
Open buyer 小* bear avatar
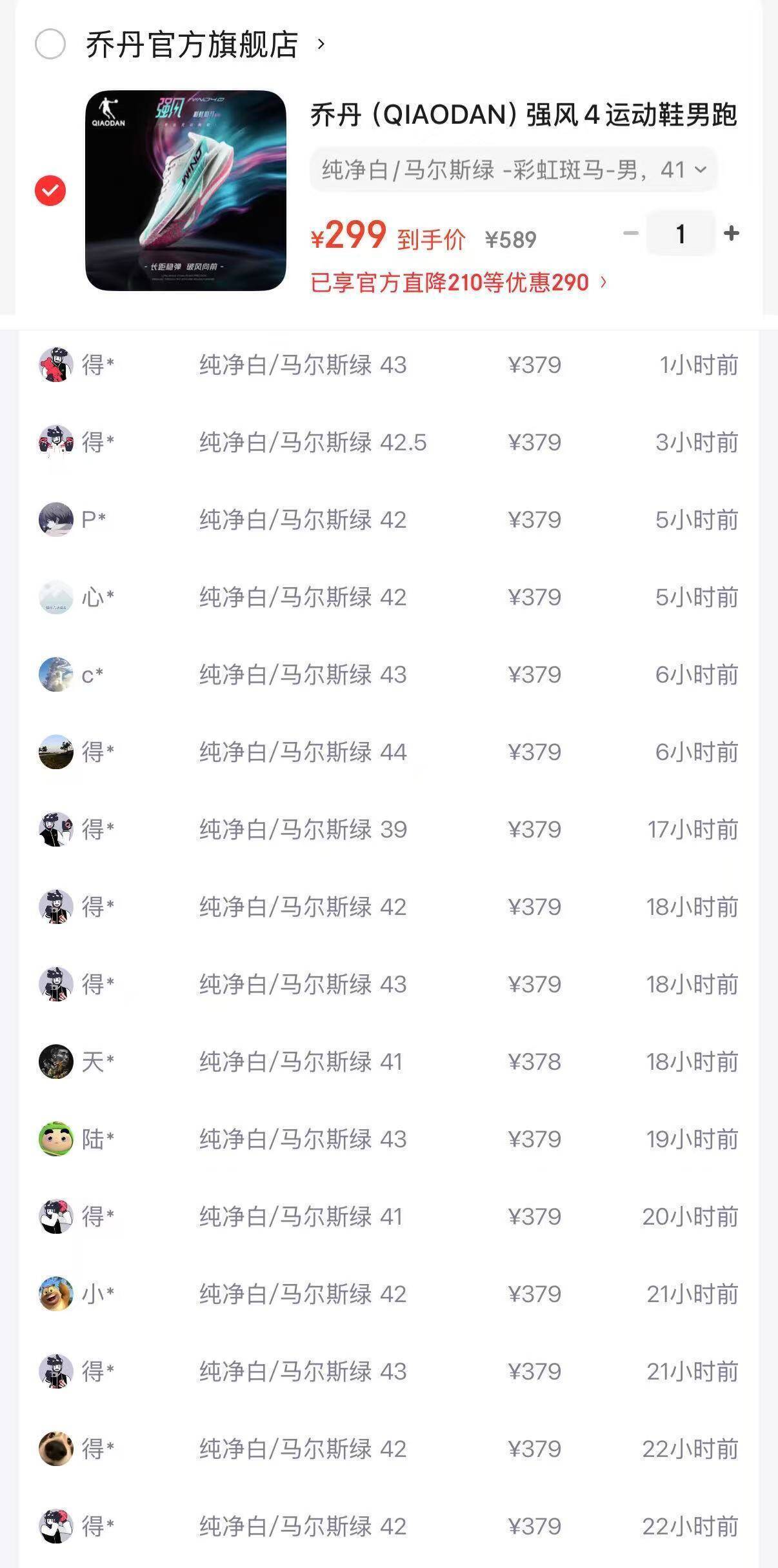[55, 1294]
